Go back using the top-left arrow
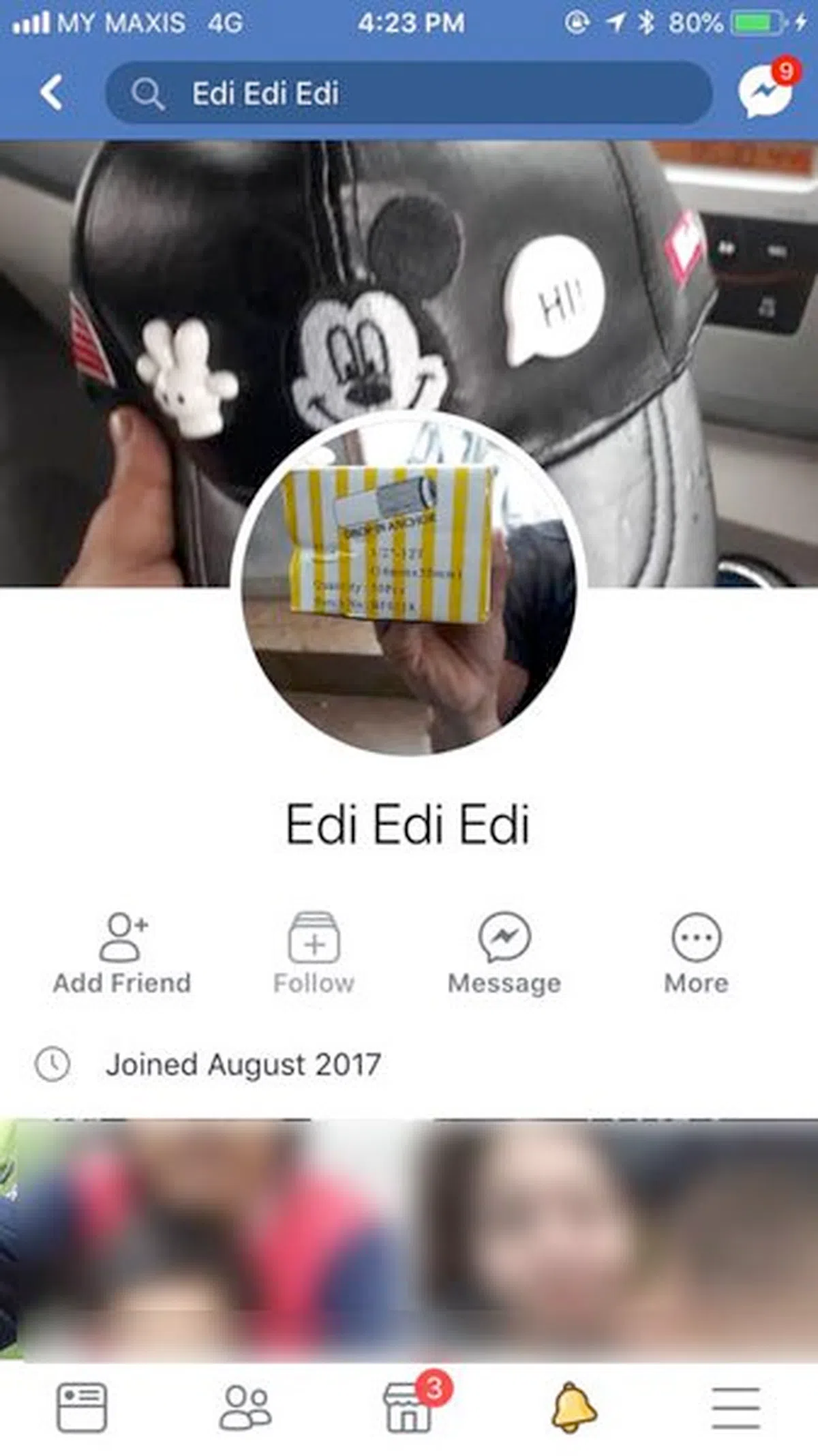This screenshot has height=1456, width=818. [x=52, y=93]
